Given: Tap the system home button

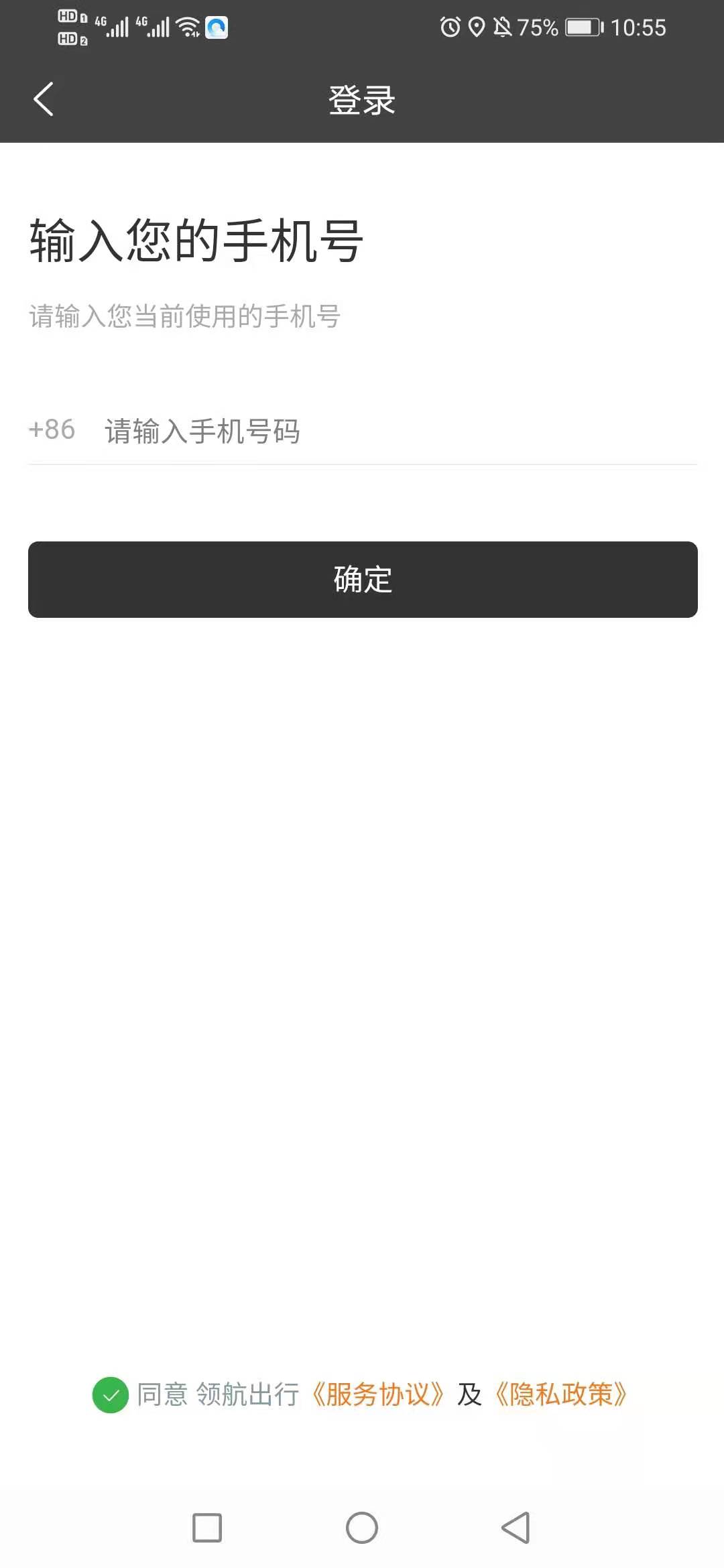Looking at the screenshot, I should pyautogui.click(x=362, y=1528).
